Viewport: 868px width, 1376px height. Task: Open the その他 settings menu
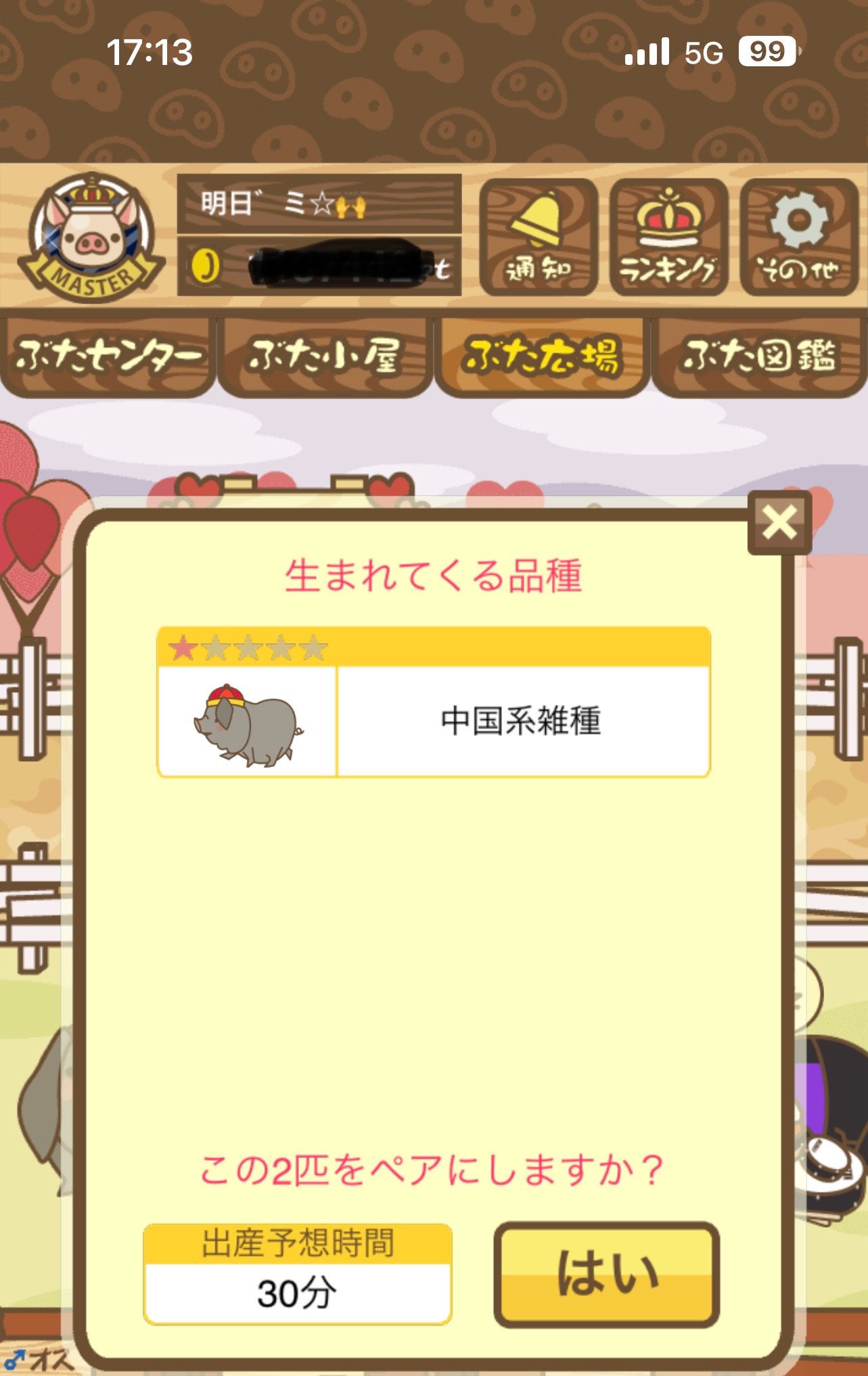798,237
